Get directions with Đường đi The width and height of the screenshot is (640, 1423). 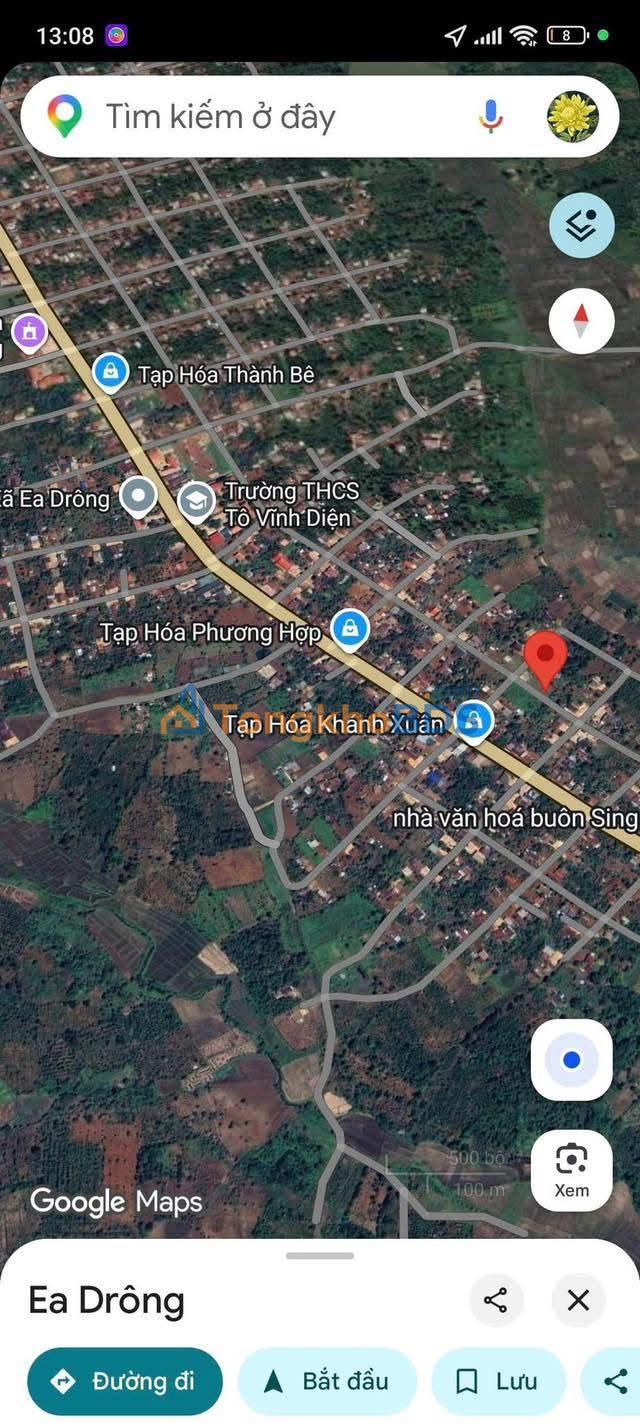pos(125,1381)
